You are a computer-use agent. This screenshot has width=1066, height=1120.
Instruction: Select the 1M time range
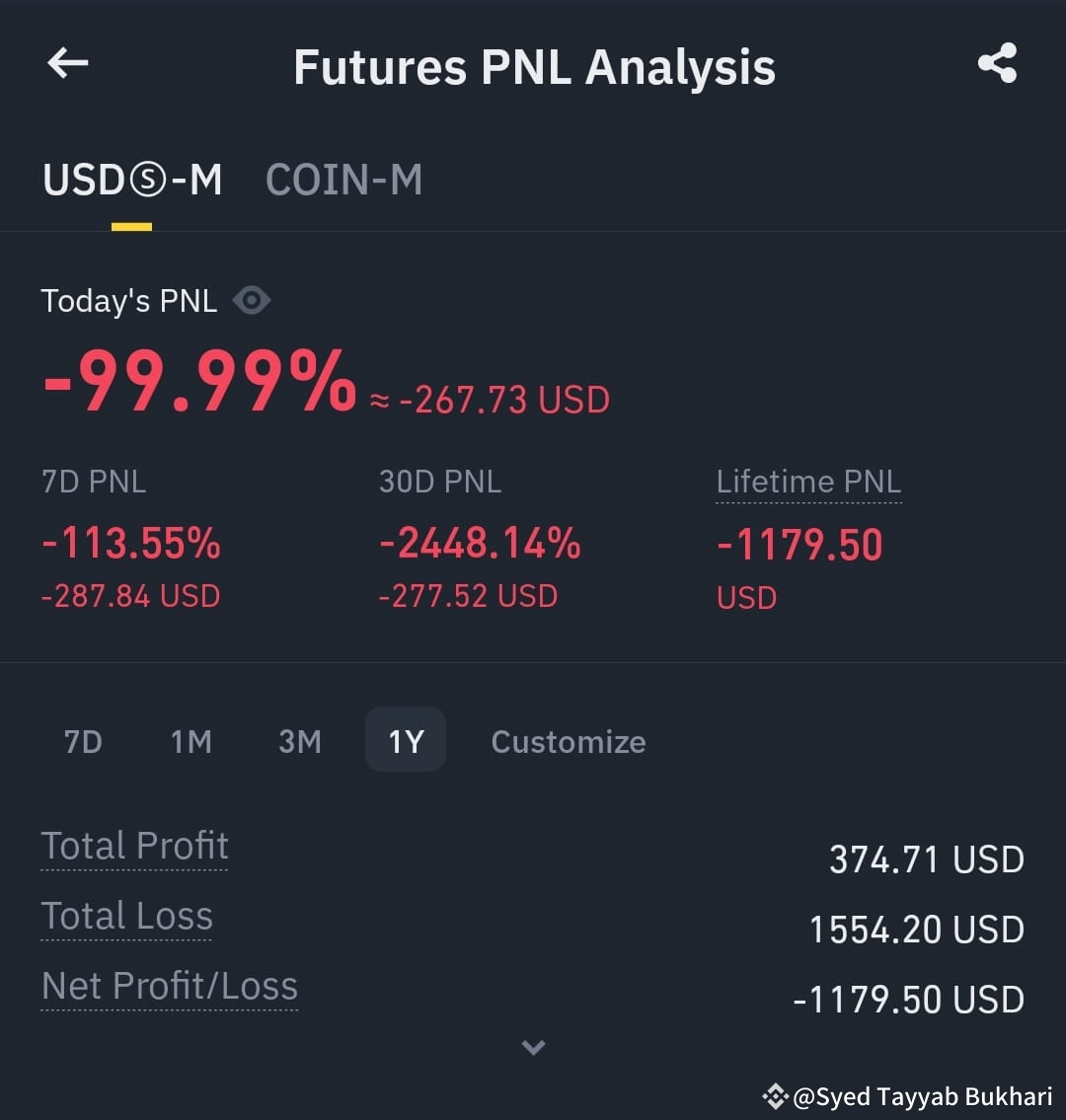coord(190,741)
